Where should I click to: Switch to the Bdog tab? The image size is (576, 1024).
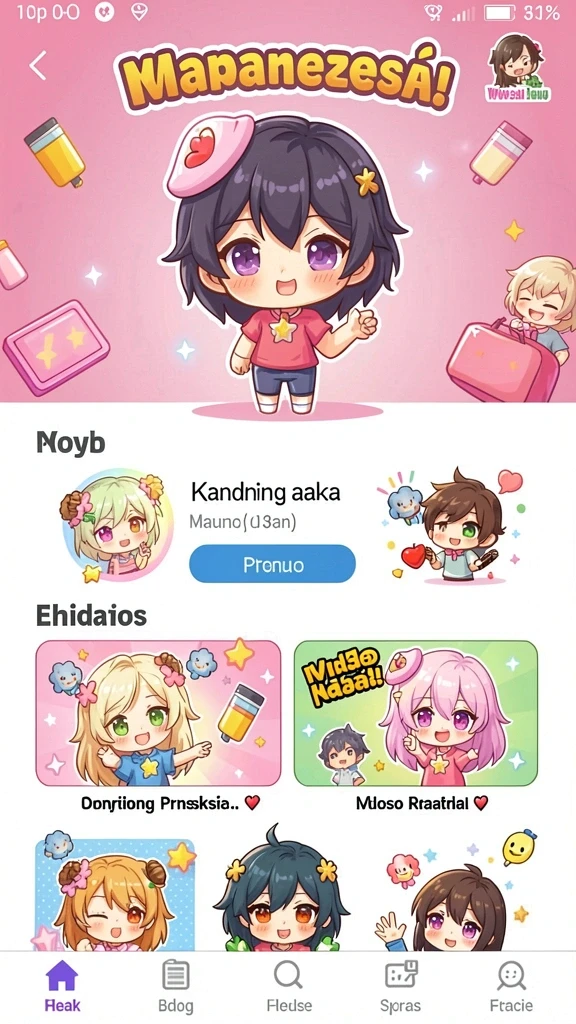pyautogui.click(x=176, y=986)
